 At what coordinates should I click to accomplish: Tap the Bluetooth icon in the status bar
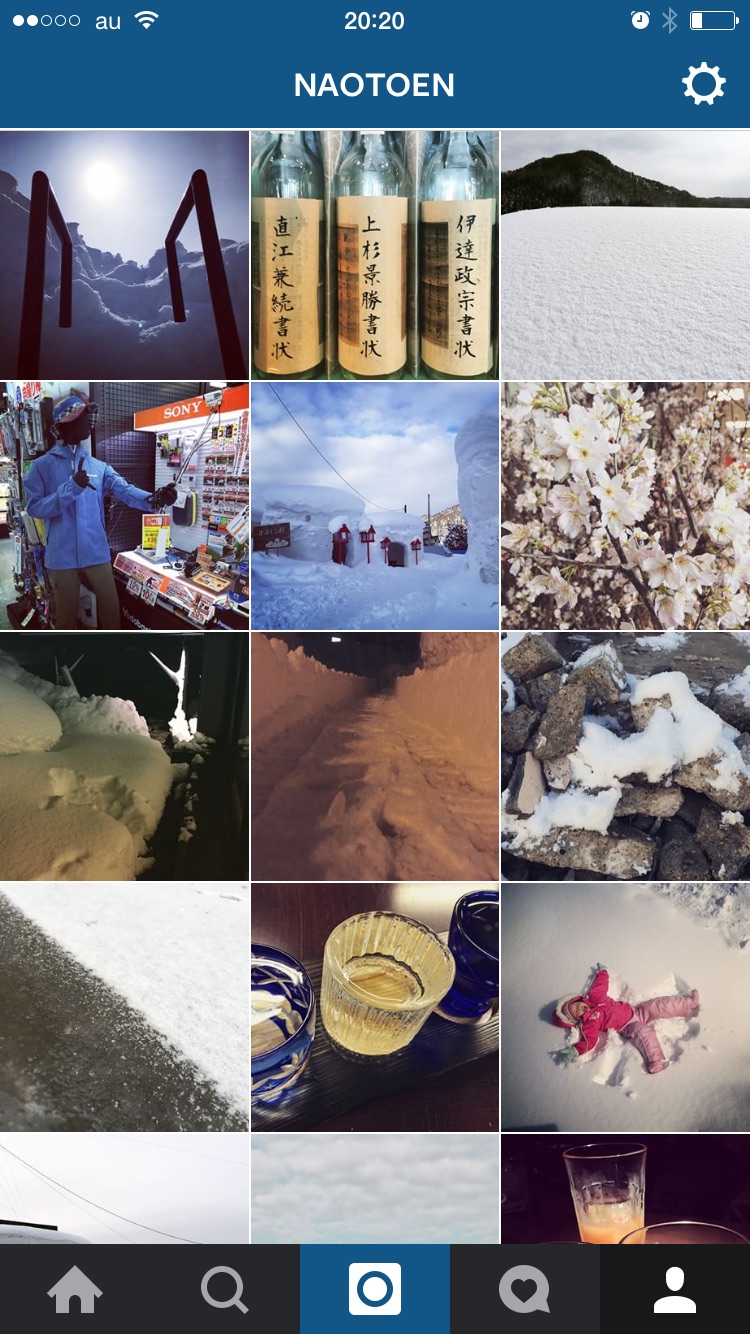pos(668,18)
